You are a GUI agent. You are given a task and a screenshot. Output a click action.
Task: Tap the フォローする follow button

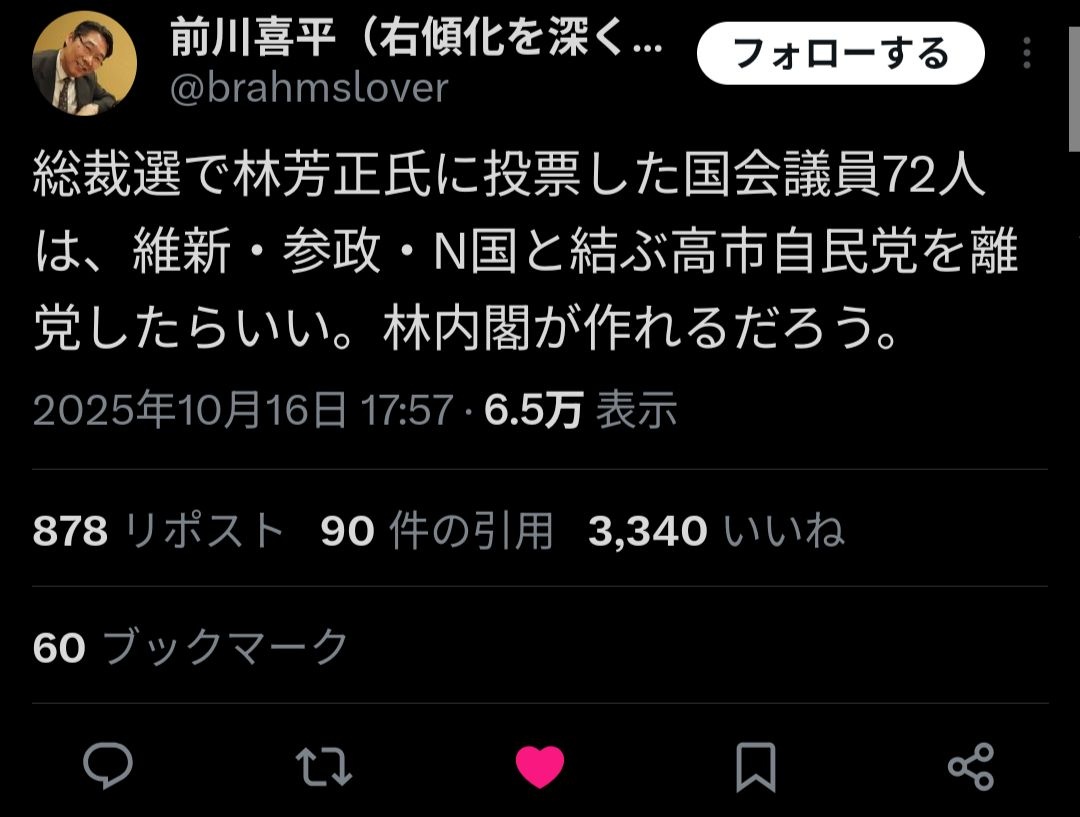pyautogui.click(x=838, y=53)
